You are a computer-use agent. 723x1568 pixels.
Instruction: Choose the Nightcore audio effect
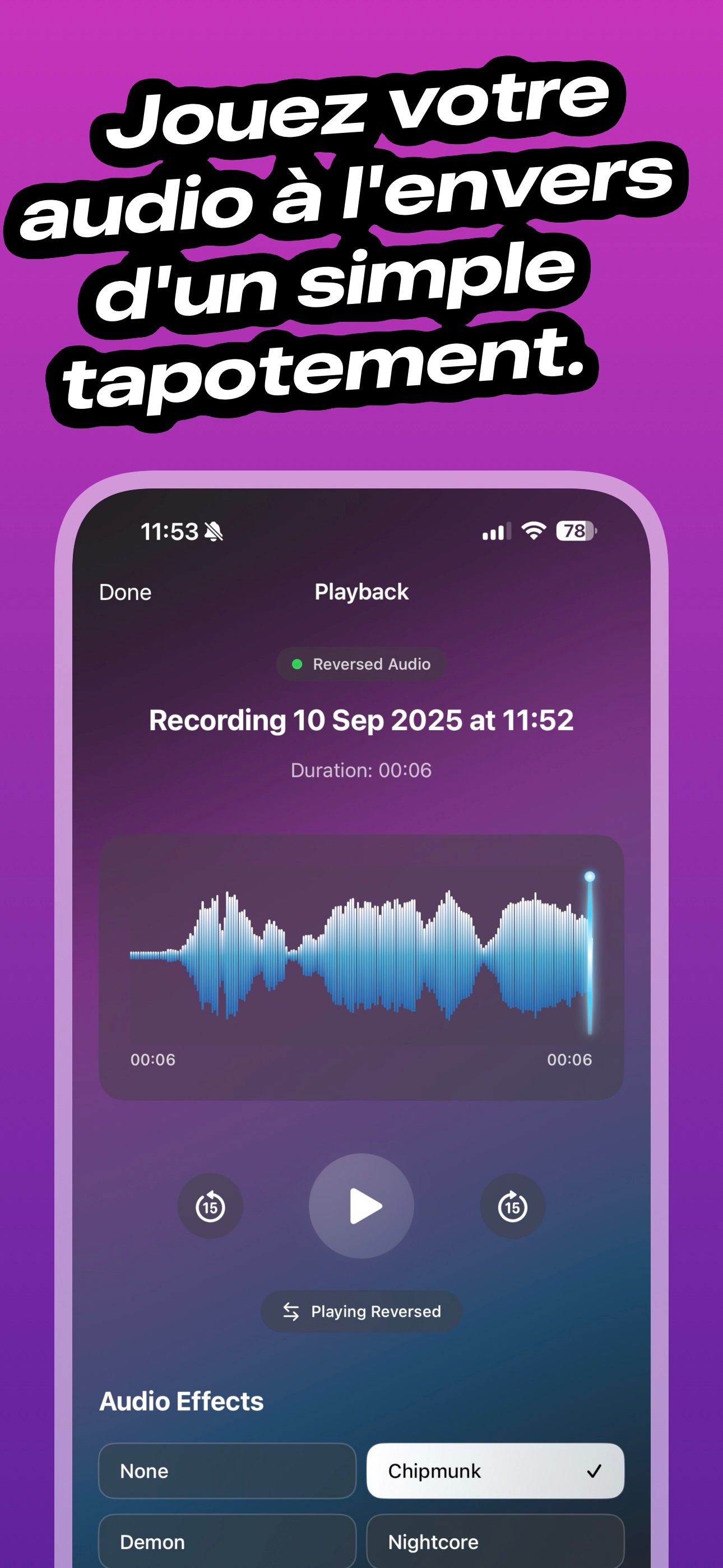click(x=495, y=1542)
